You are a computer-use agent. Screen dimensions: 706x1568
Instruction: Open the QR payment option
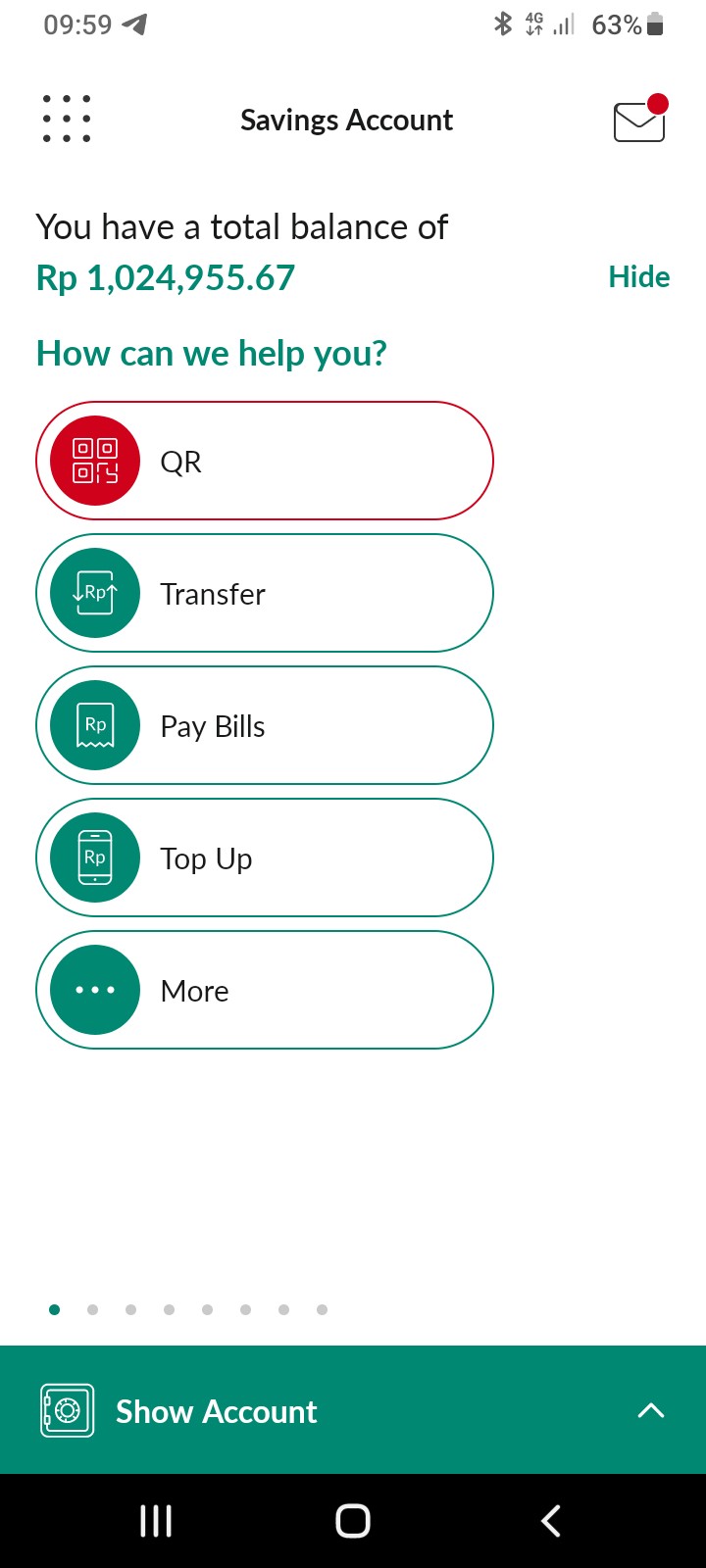click(265, 461)
